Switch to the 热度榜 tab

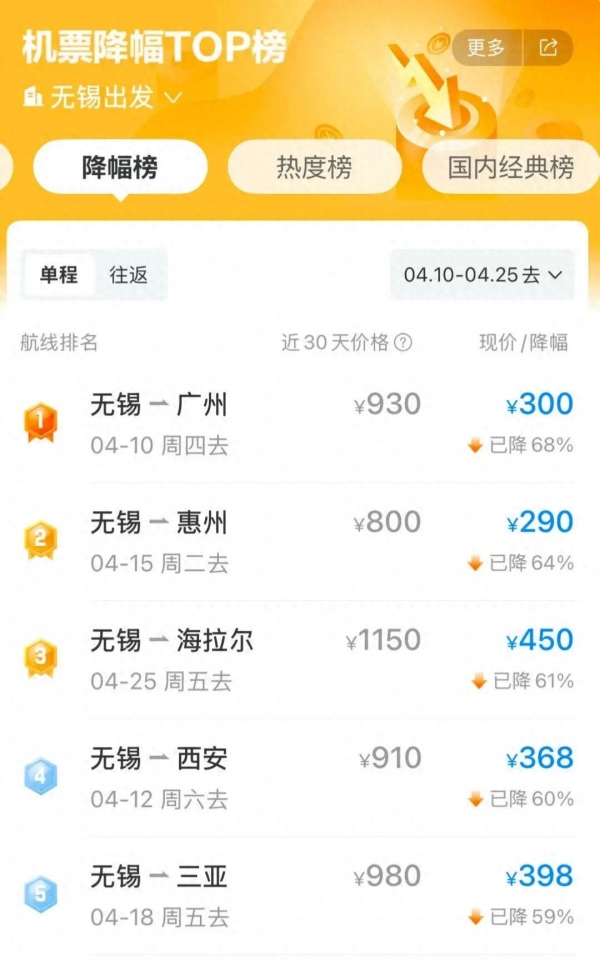[x=314, y=168]
